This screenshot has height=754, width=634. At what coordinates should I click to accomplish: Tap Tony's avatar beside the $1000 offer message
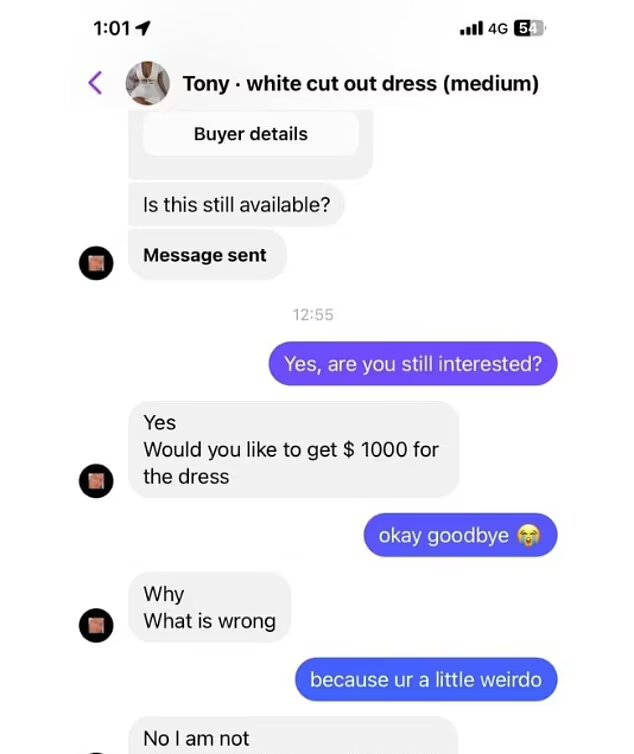97,481
